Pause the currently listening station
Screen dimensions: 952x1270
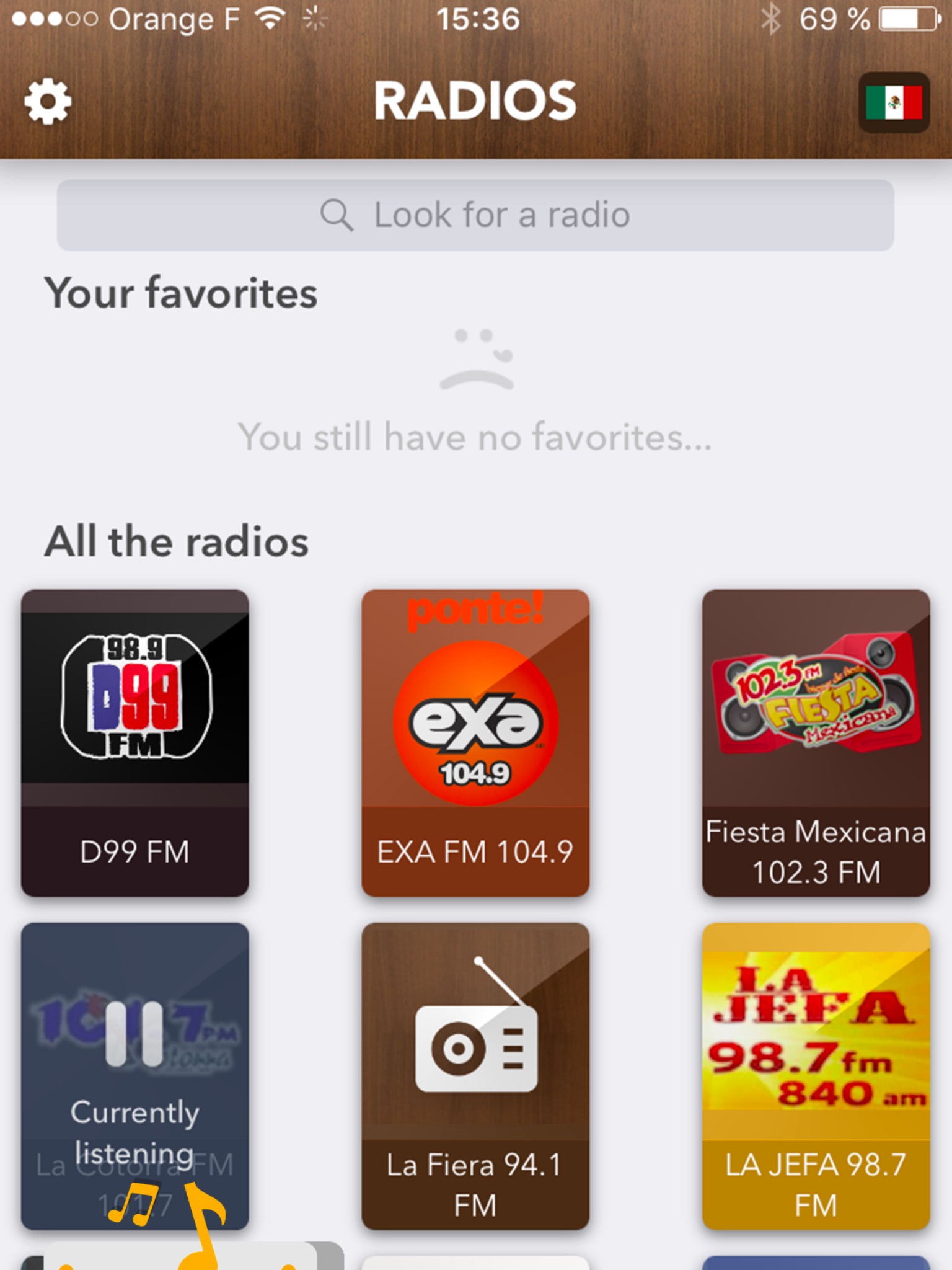pos(134,1036)
